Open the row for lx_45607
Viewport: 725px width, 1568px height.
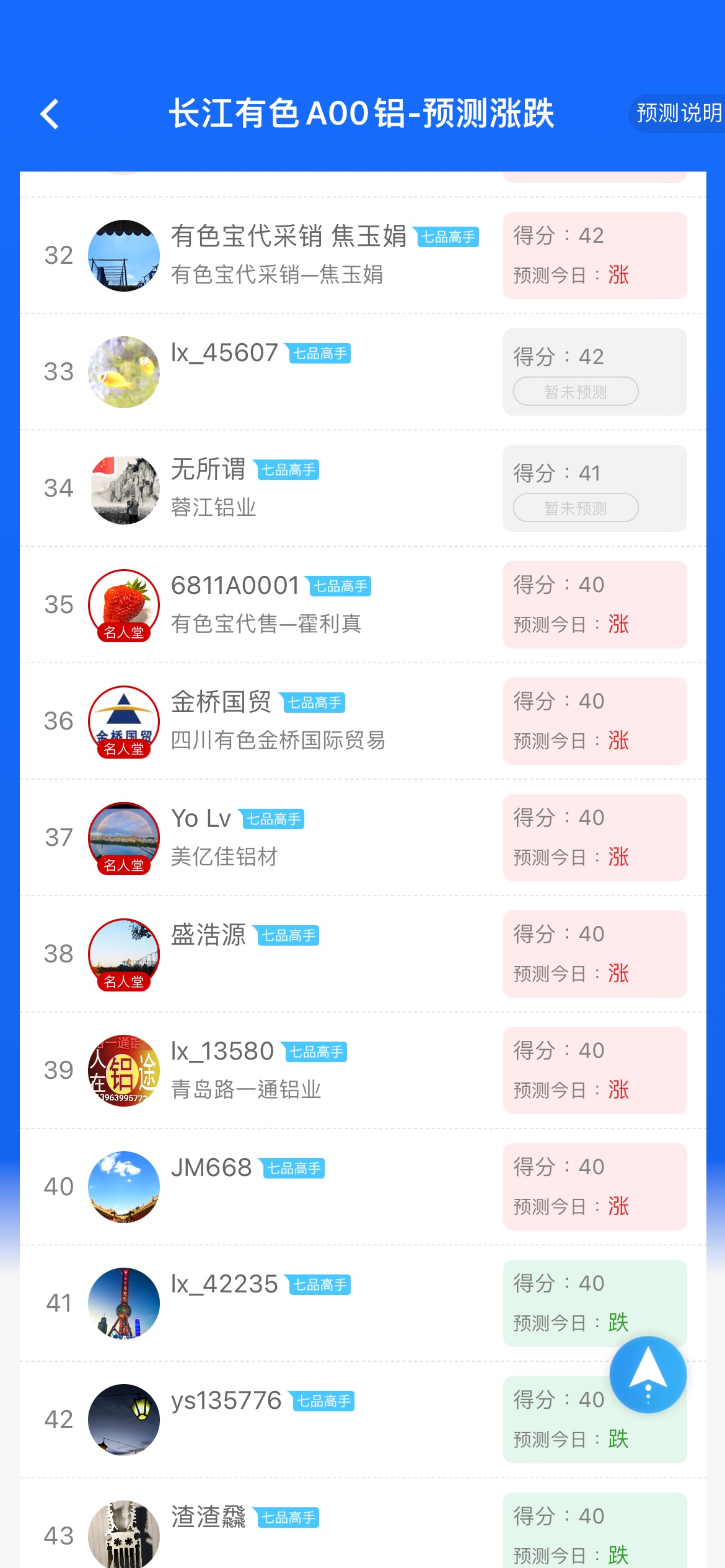pos(363,372)
